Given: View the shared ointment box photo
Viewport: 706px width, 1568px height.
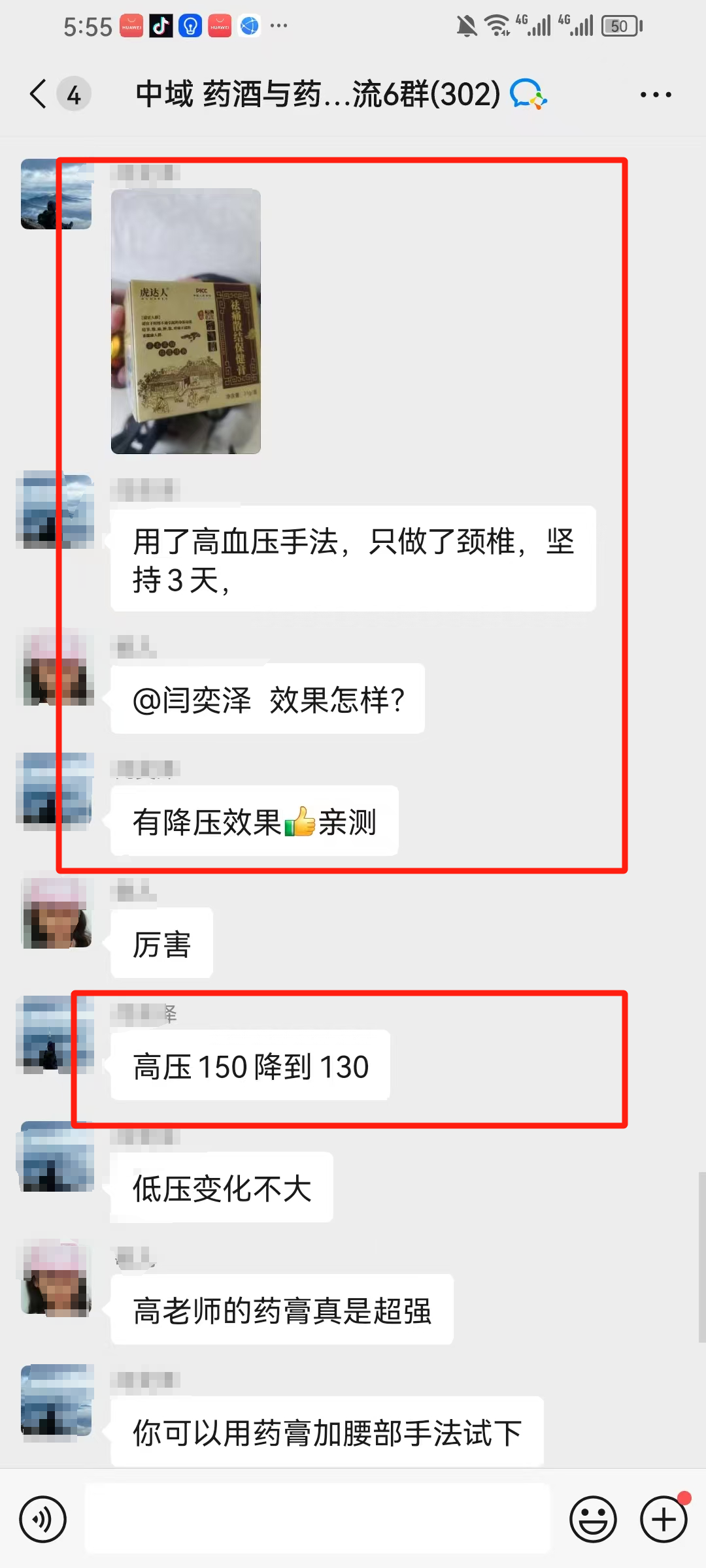Looking at the screenshot, I should tap(186, 321).
